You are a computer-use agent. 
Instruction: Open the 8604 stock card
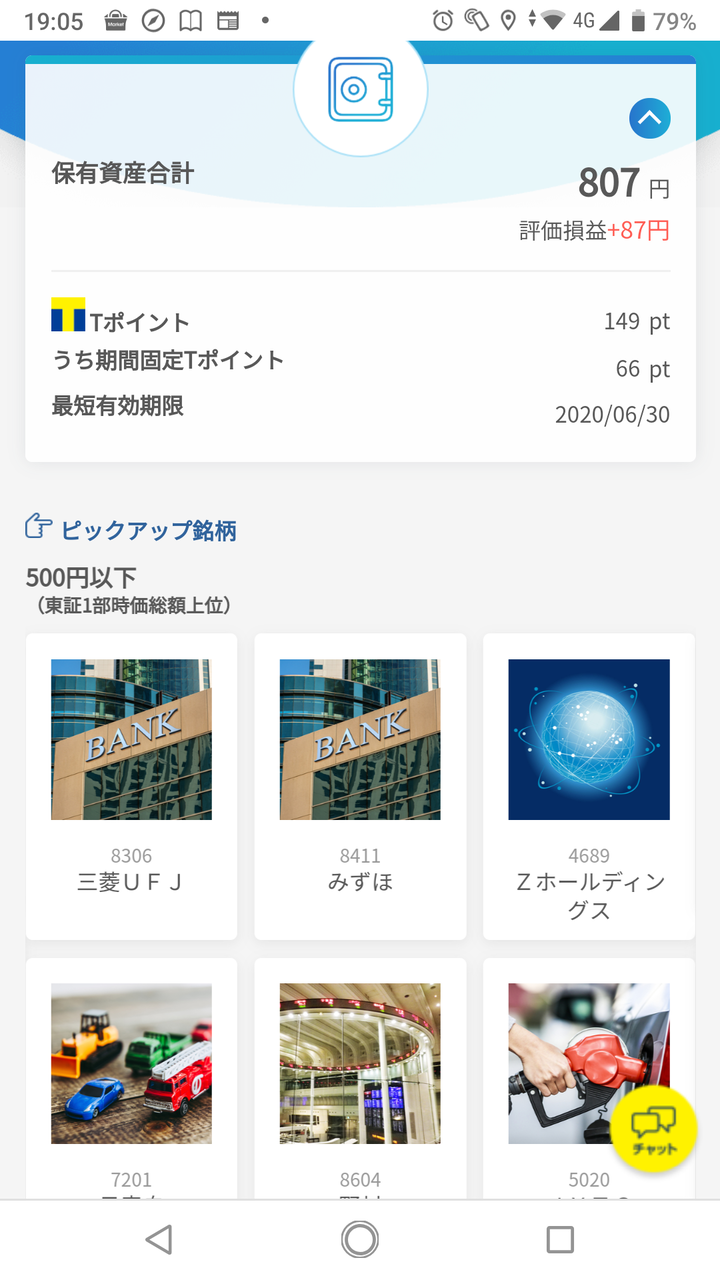360,1079
